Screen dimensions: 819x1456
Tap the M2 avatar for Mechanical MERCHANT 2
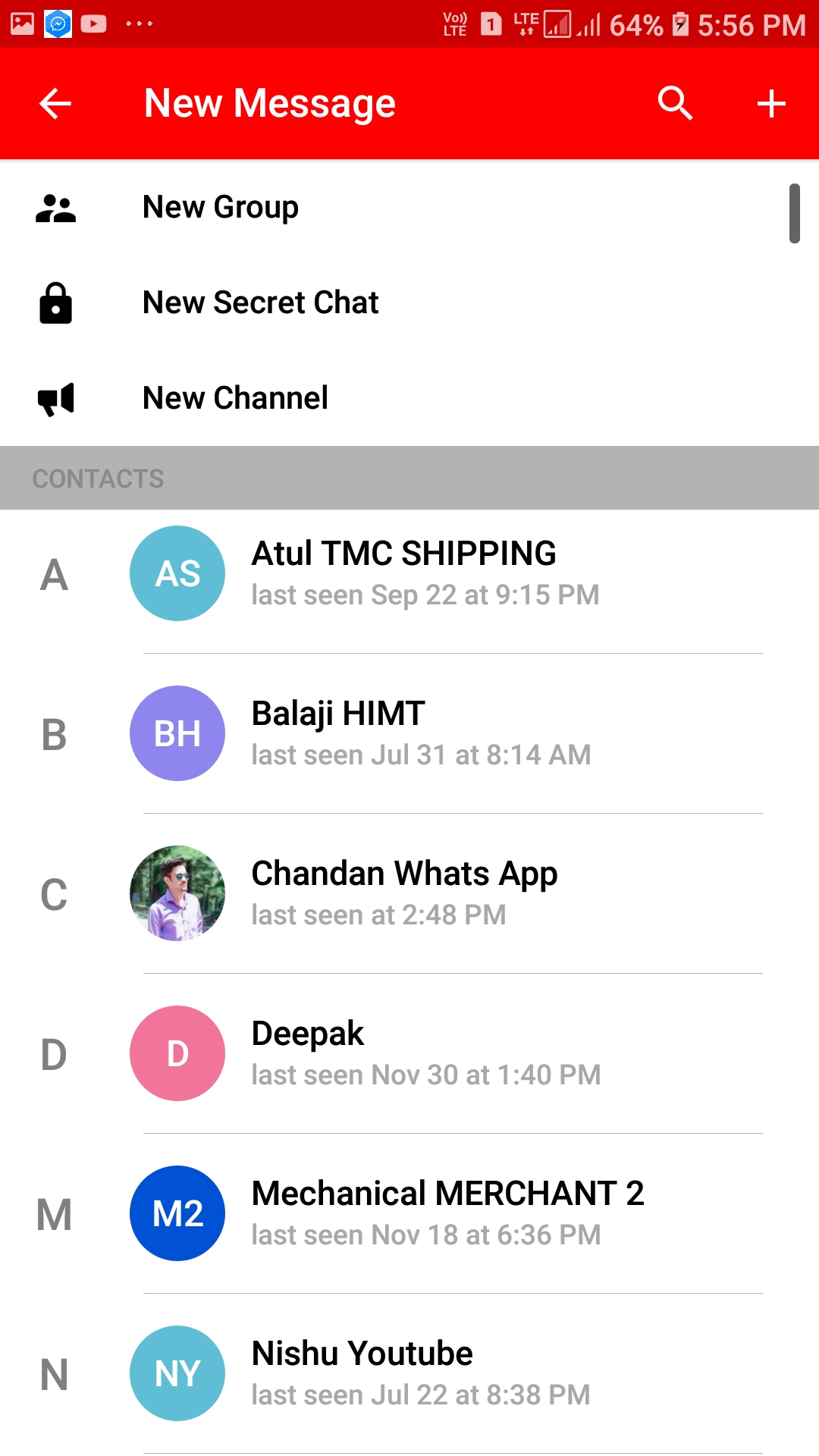(177, 1213)
